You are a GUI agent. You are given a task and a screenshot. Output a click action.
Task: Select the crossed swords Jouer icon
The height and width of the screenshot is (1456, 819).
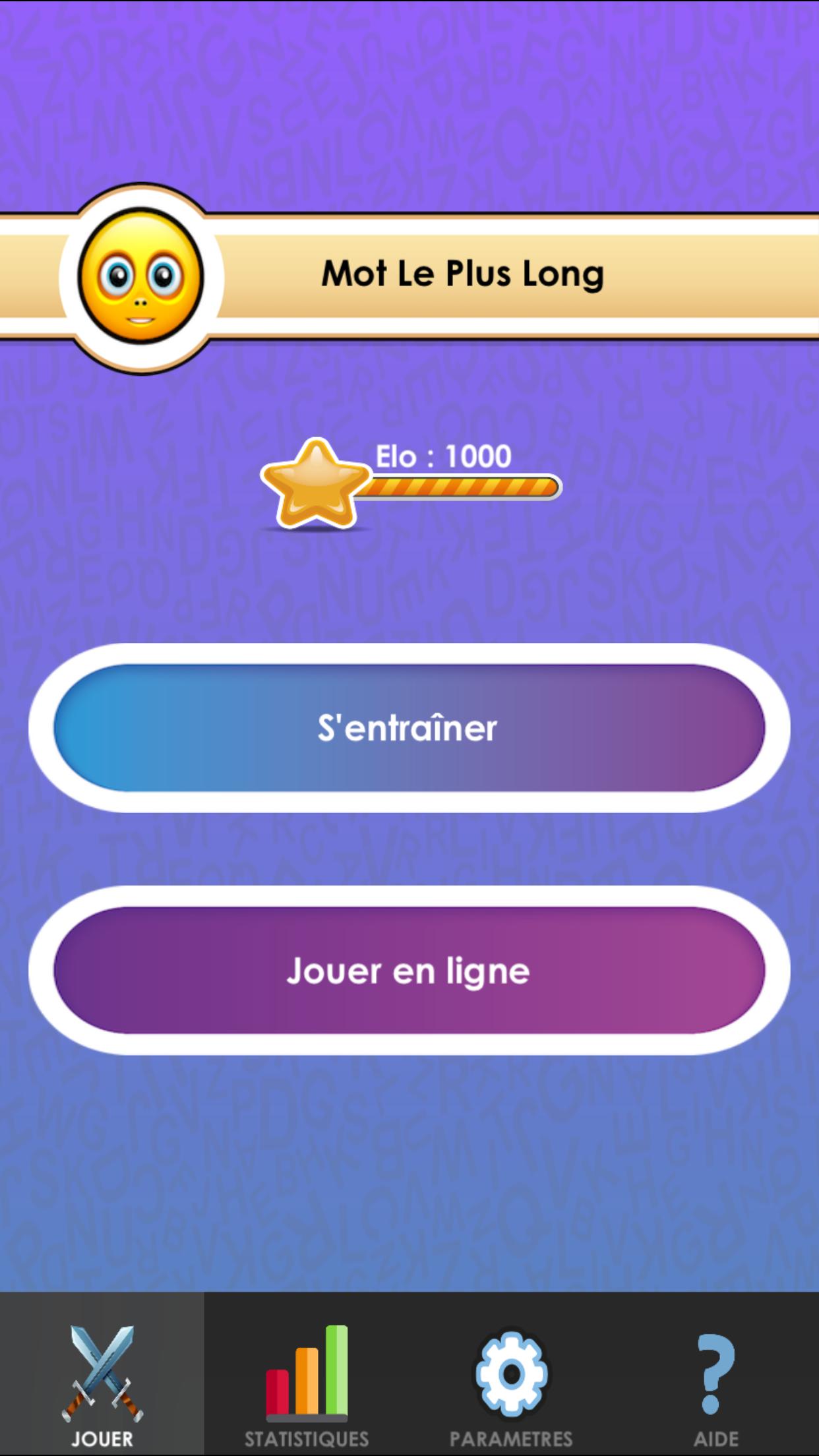pyautogui.click(x=102, y=1378)
